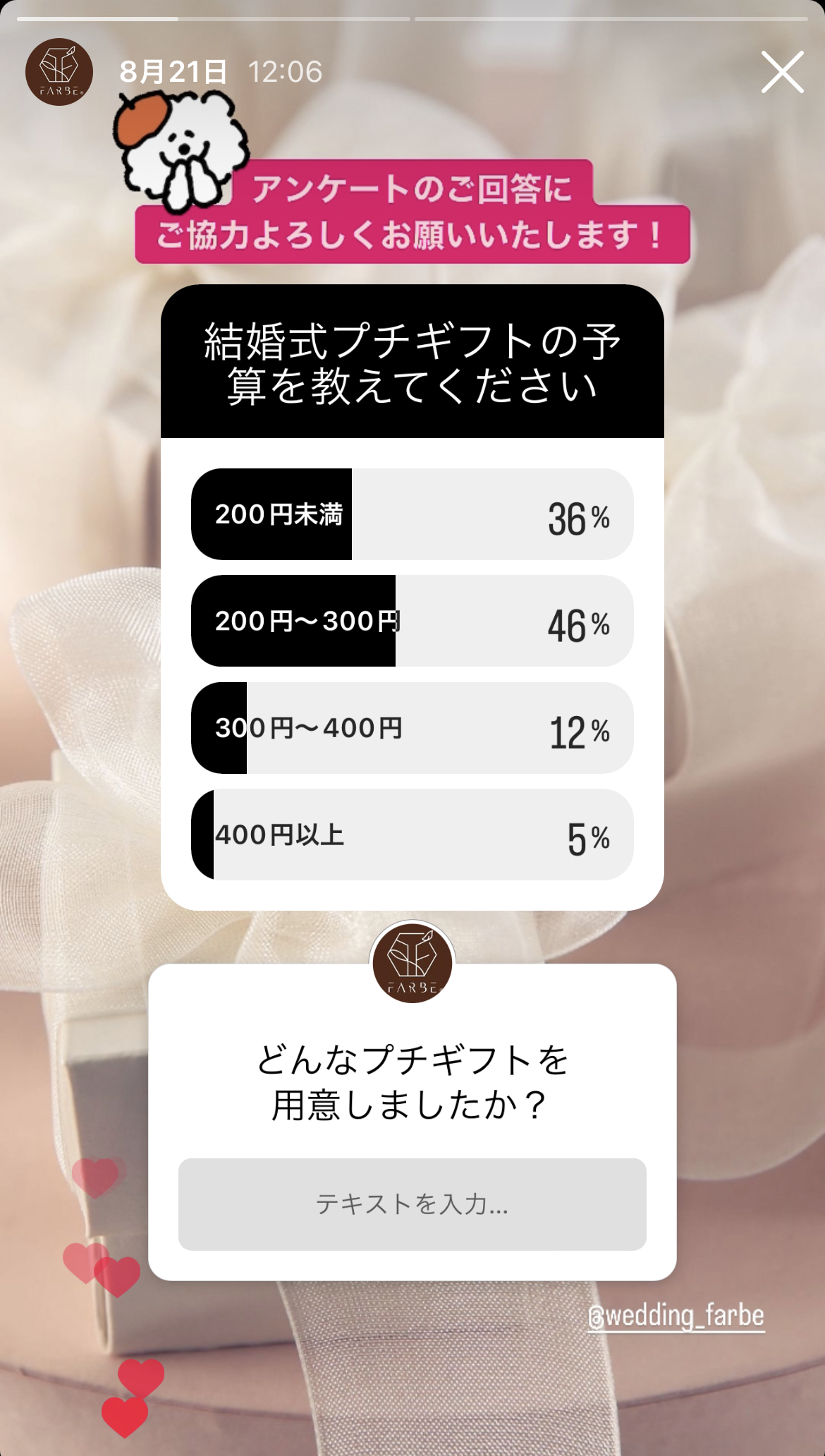This screenshot has width=825, height=1456.
Task: Vote for 200円〜300円 in the poll
Action: tap(412, 621)
